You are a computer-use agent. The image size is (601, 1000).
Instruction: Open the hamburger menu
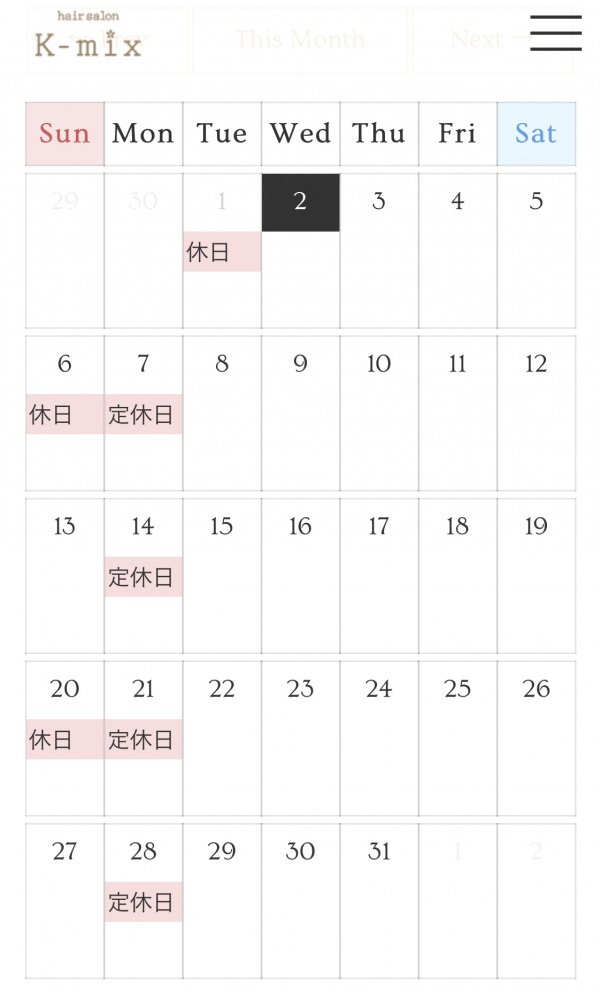click(x=556, y=33)
